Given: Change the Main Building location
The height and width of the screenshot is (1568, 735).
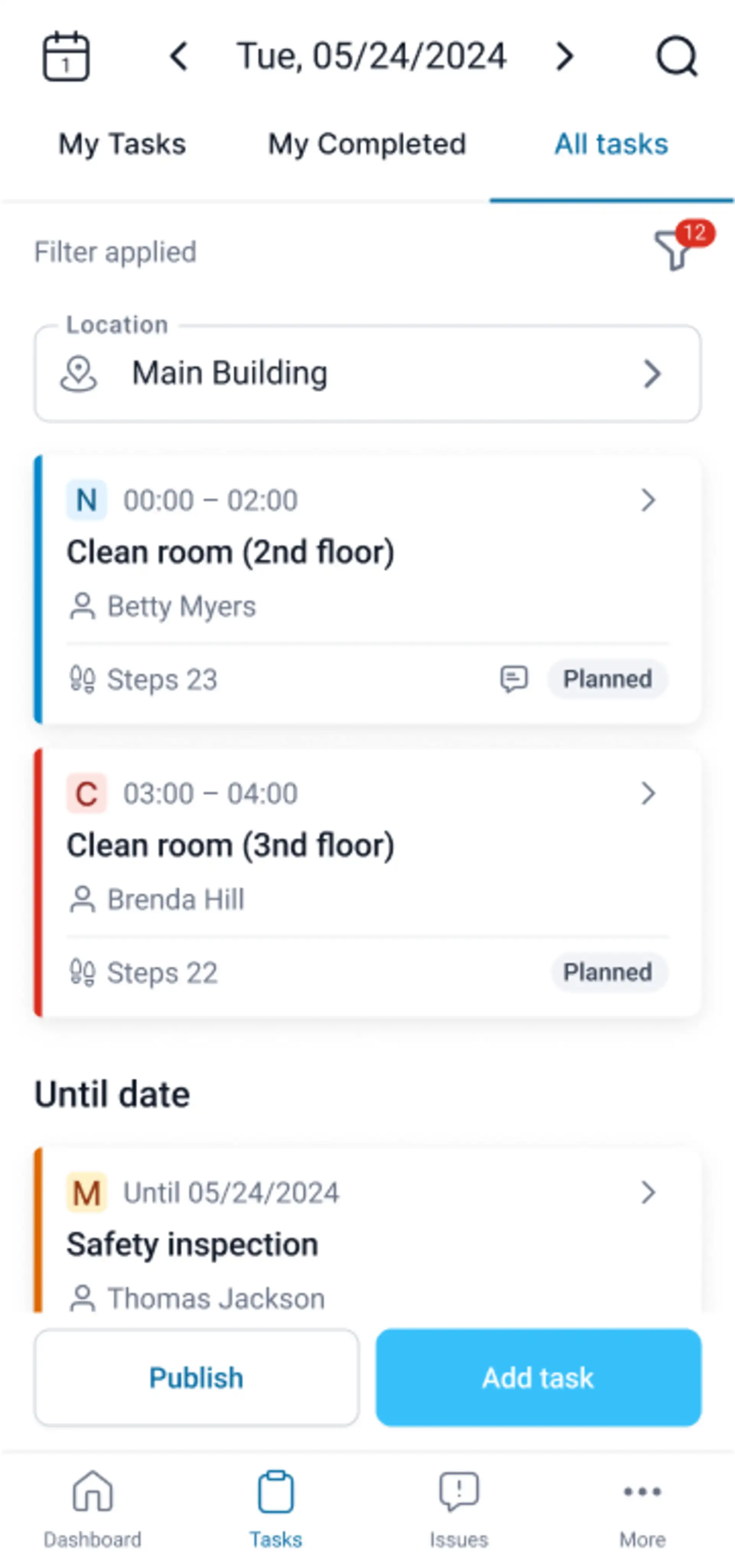Looking at the screenshot, I should point(367,373).
